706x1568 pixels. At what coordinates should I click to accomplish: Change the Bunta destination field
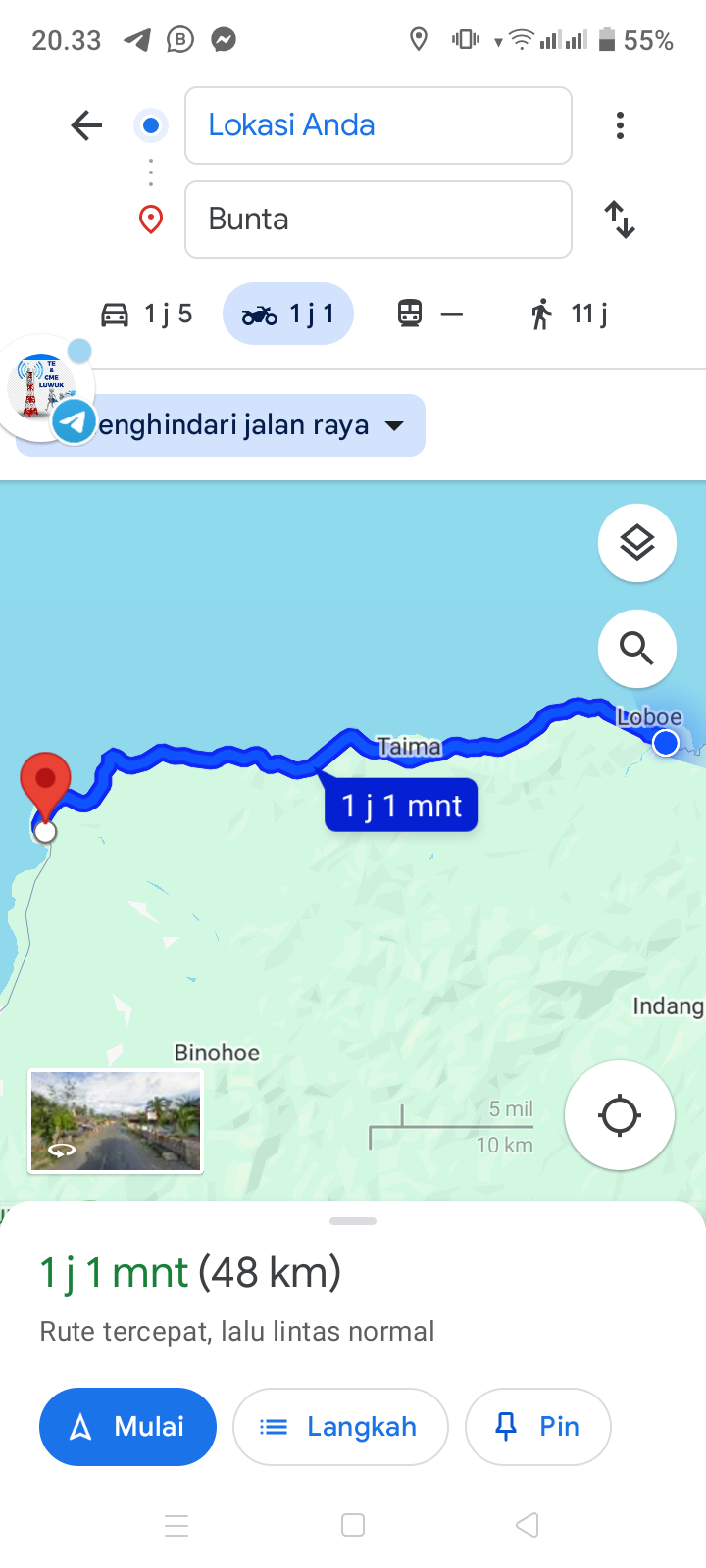[378, 220]
